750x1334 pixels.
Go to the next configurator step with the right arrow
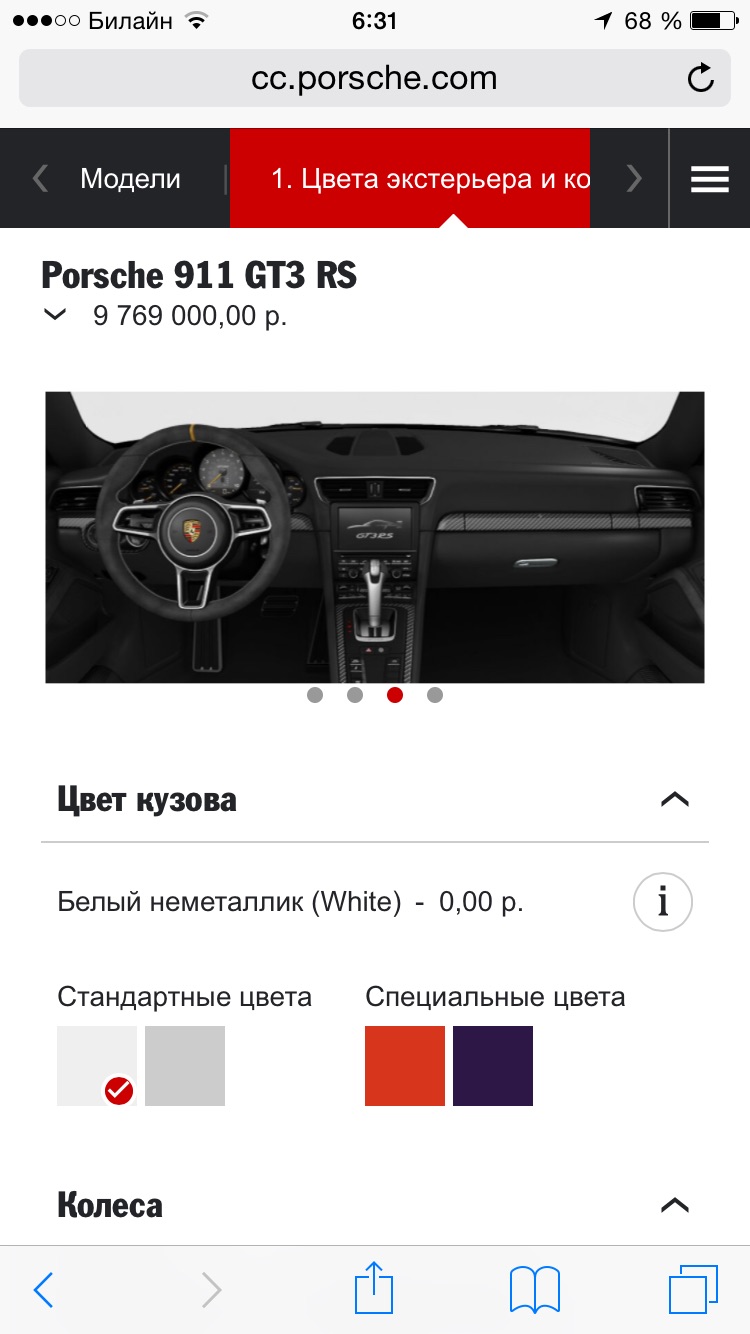click(634, 179)
